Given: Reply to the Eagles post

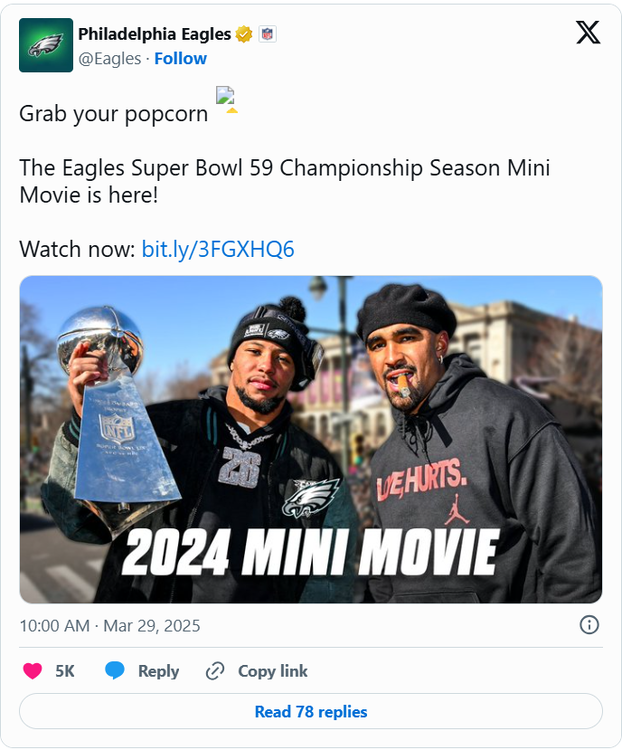Looking at the screenshot, I should (x=143, y=671).
